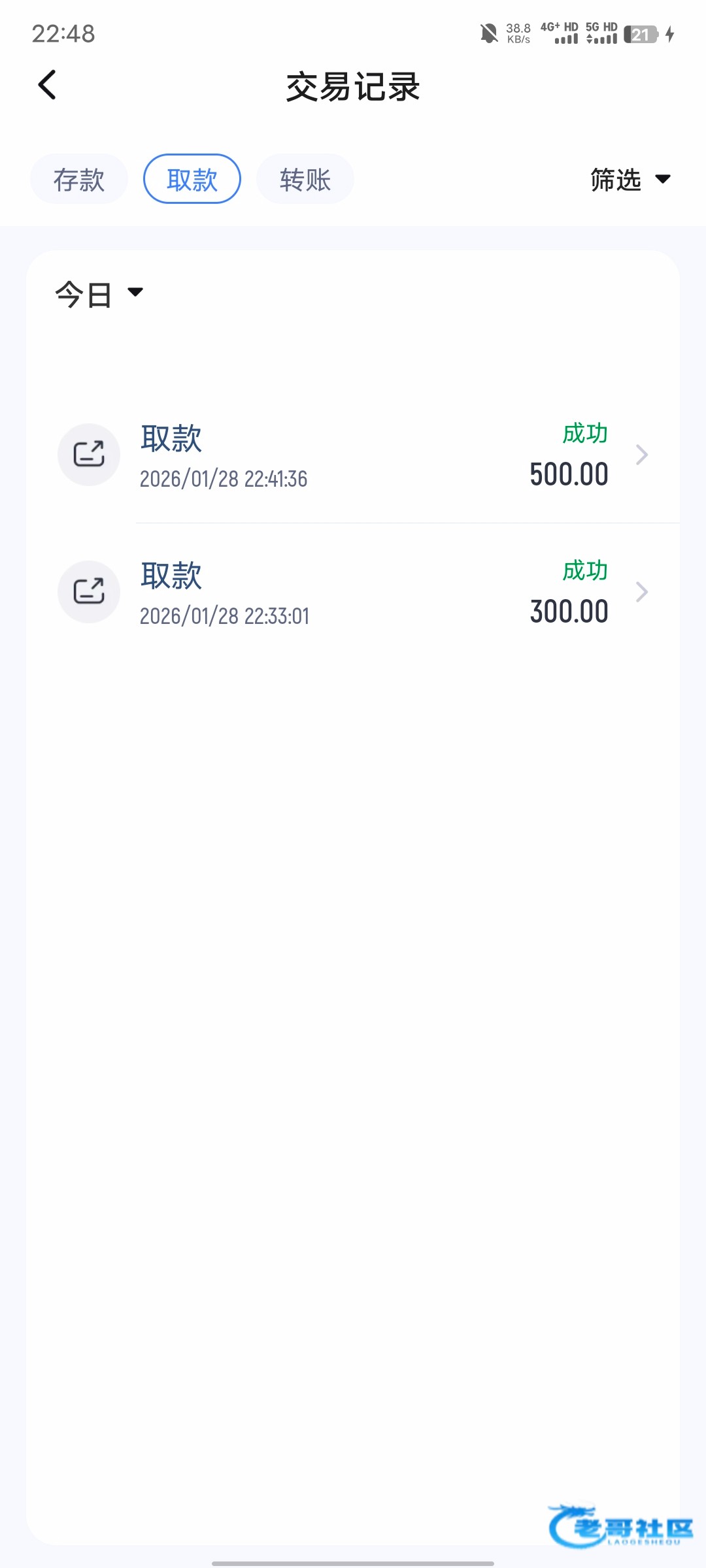This screenshot has width=706, height=1568.
Task: Open the 300.00 withdrawal record
Action: pos(353,593)
